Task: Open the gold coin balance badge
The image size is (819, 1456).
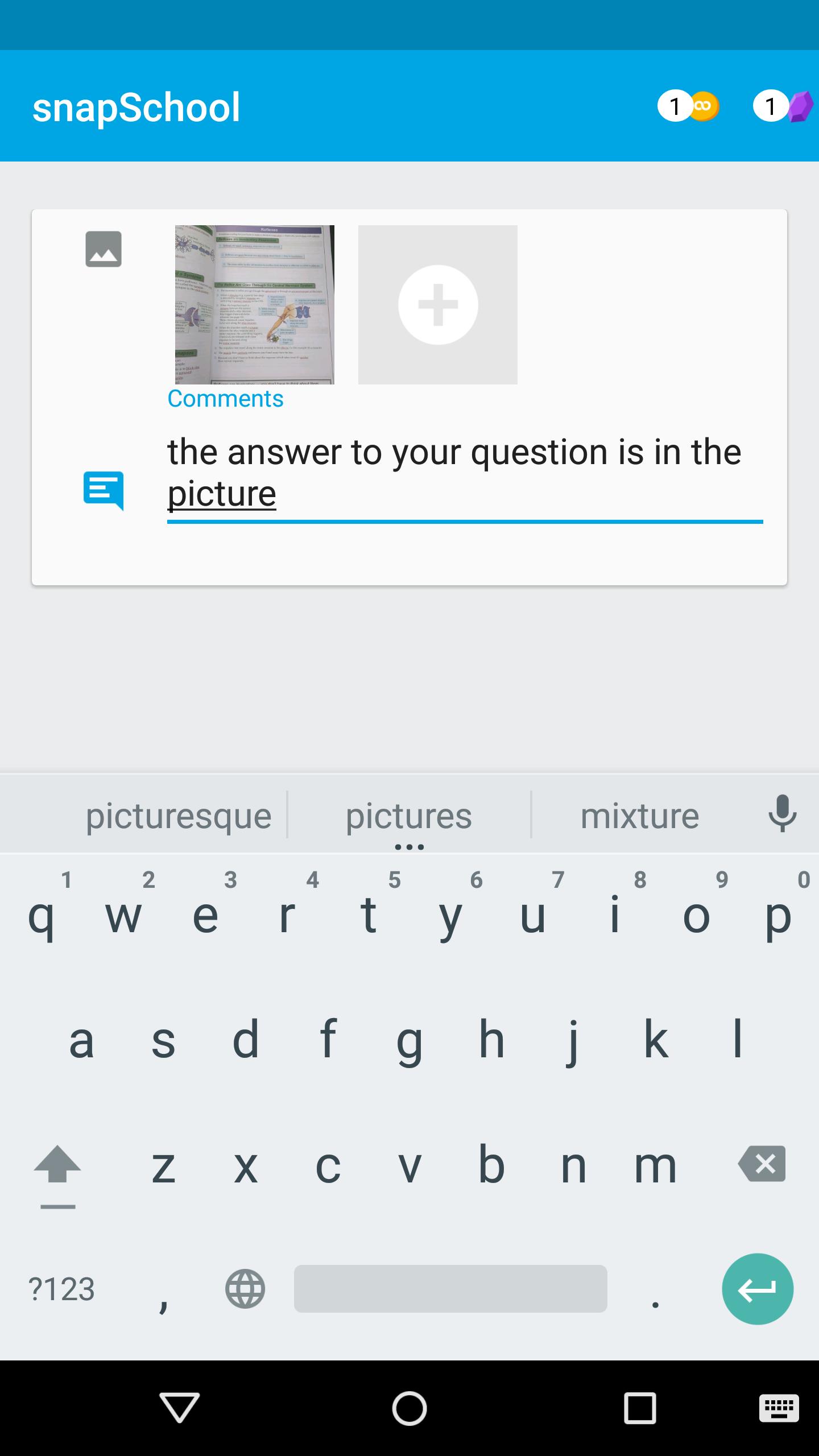Action: click(688, 106)
